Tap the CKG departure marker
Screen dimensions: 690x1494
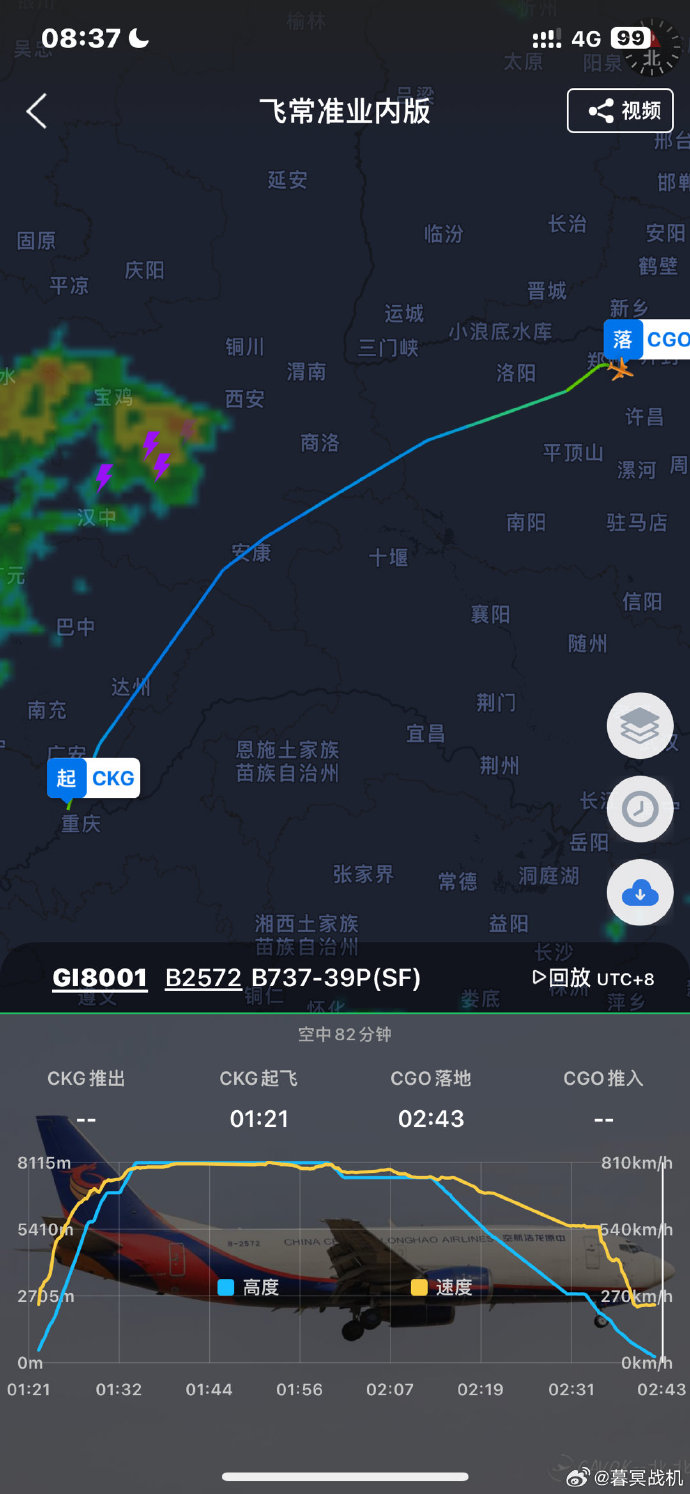click(93, 778)
